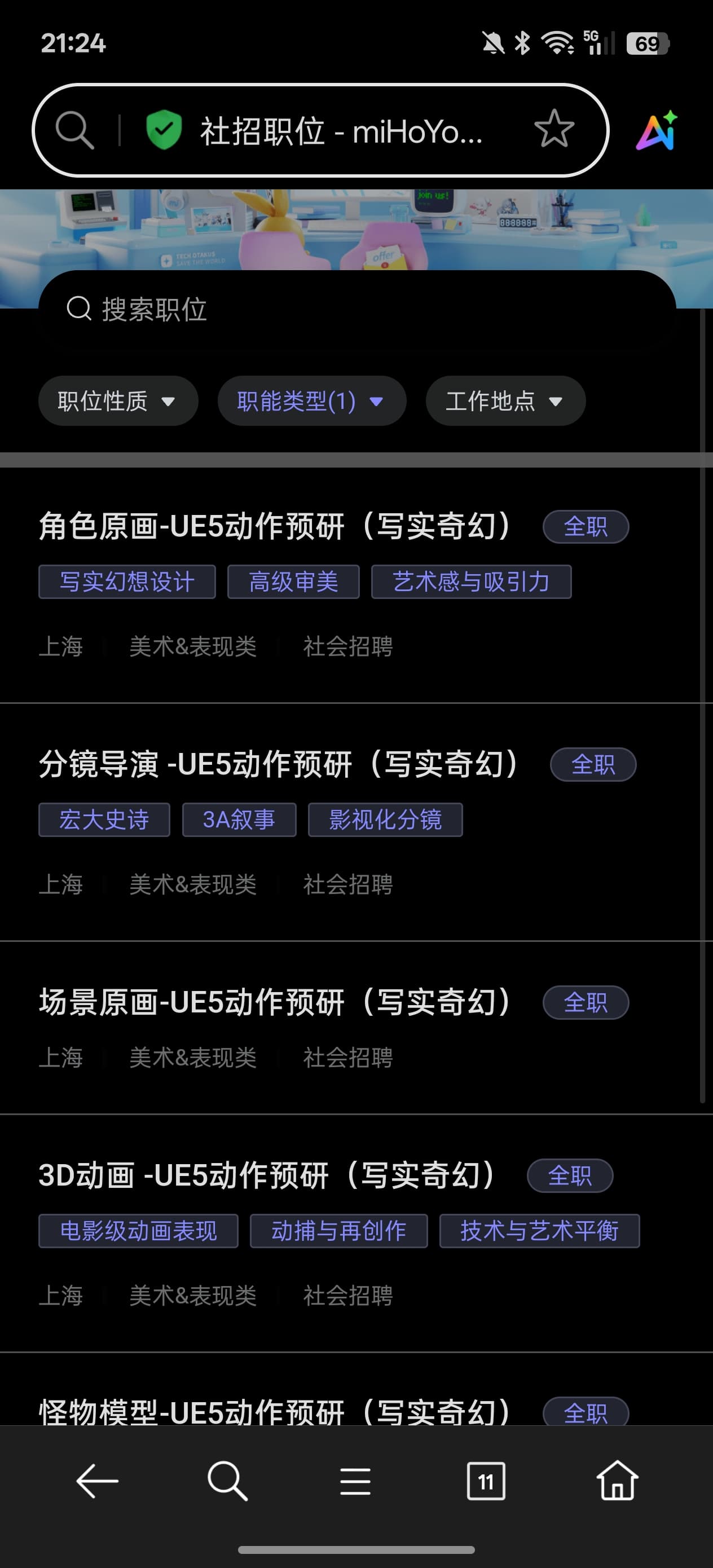This screenshot has height=1568, width=713.
Task: Expand the 工作地点 filter dropdown
Action: coord(505,401)
